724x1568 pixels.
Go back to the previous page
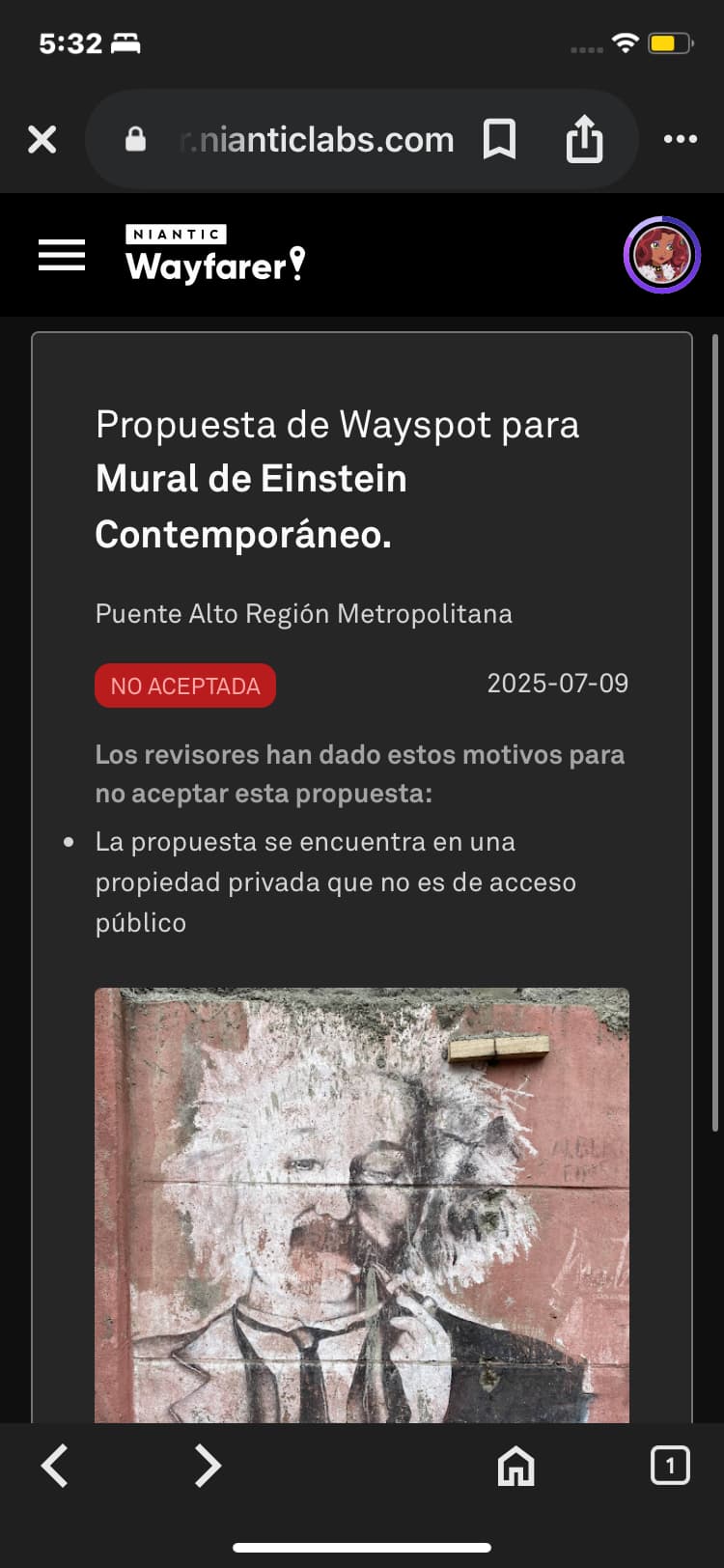[x=55, y=1466]
